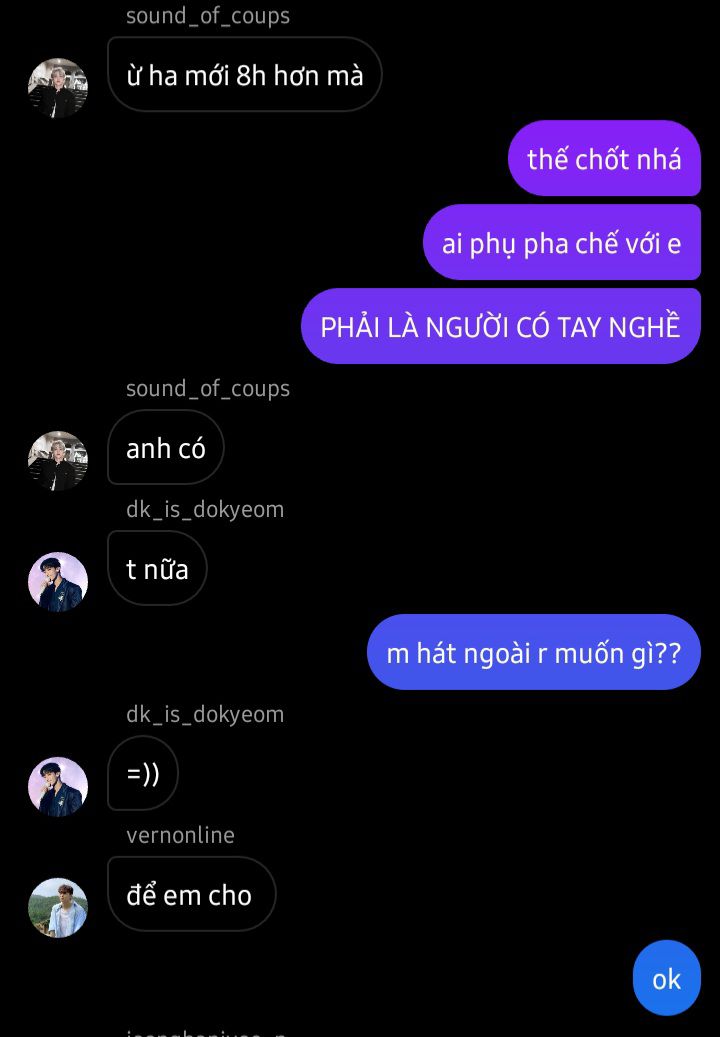Open dk_is_dokyeom's avatar next to "=))"

pos(58,787)
